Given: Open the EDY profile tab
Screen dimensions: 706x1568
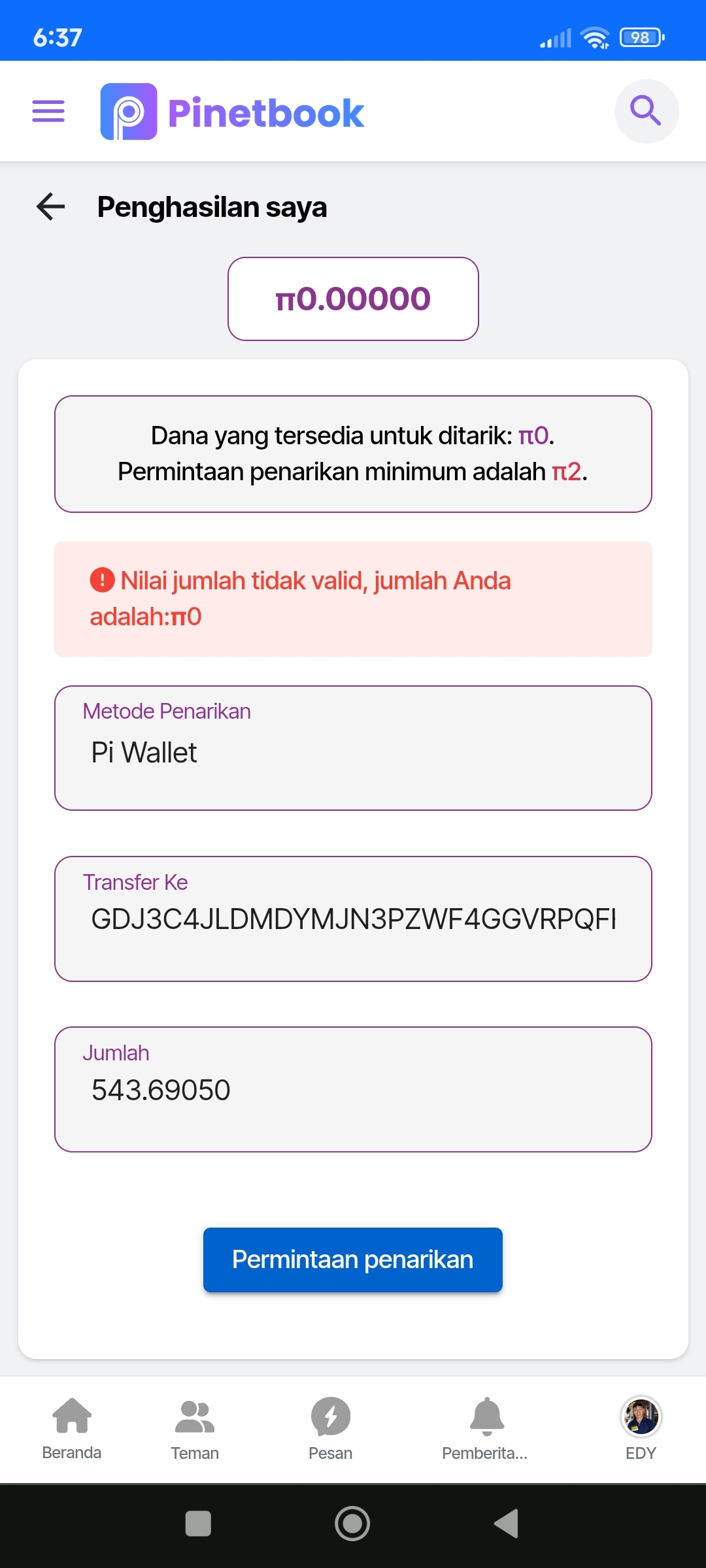Looking at the screenshot, I should (641, 1429).
